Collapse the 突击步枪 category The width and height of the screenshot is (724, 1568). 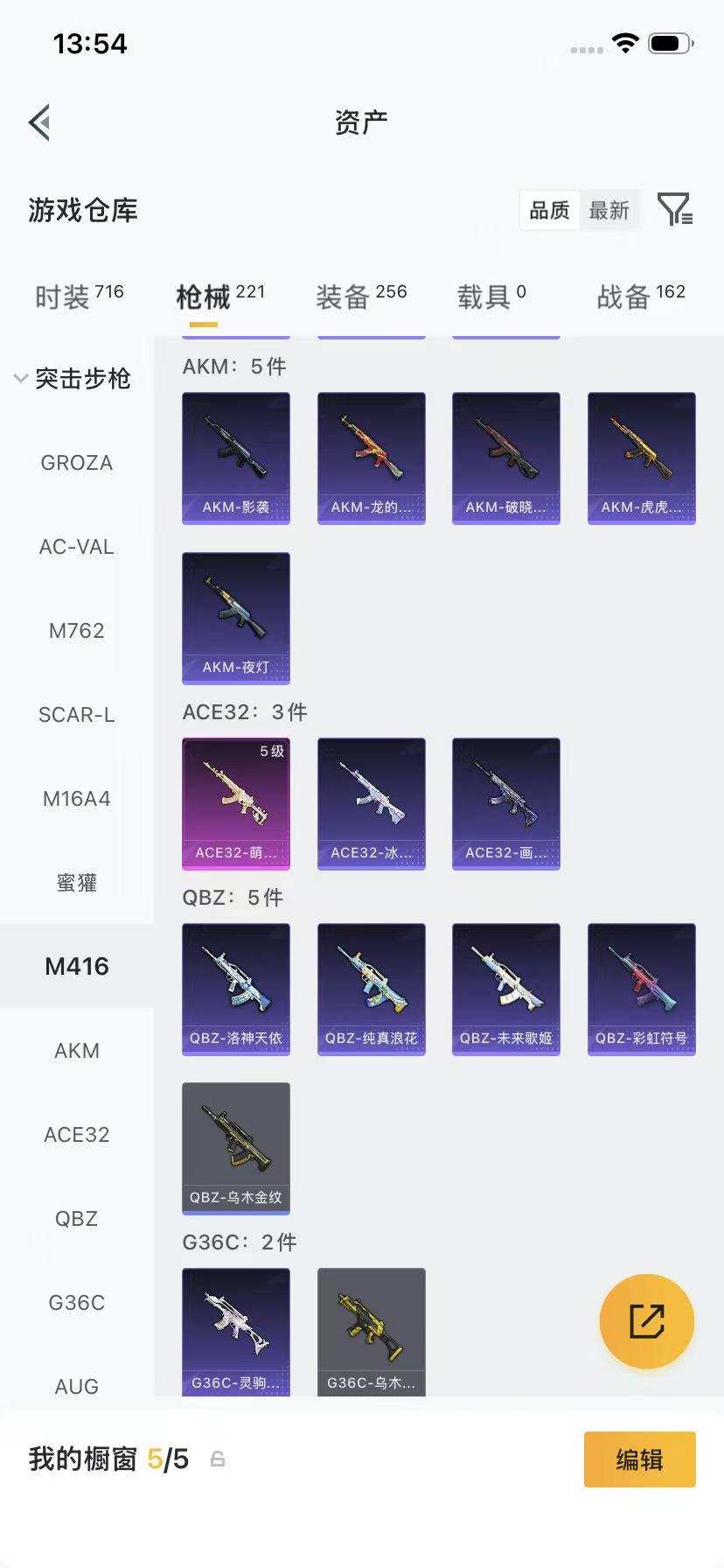tap(73, 378)
